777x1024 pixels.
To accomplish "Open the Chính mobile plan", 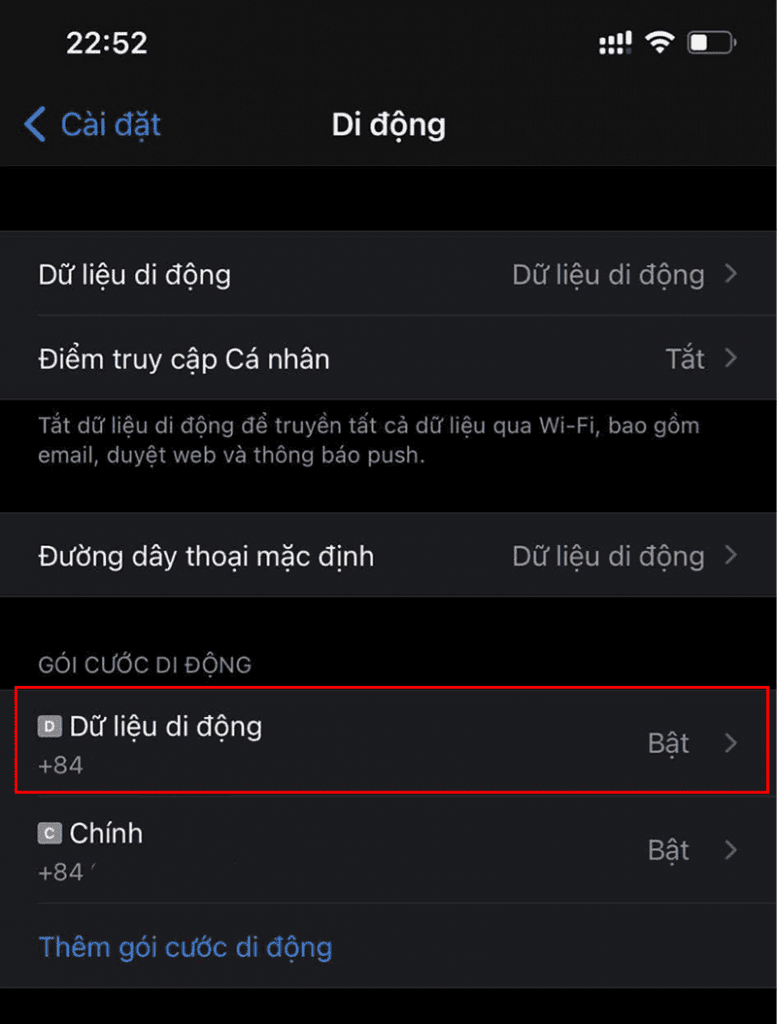I will pyautogui.click(x=388, y=850).
